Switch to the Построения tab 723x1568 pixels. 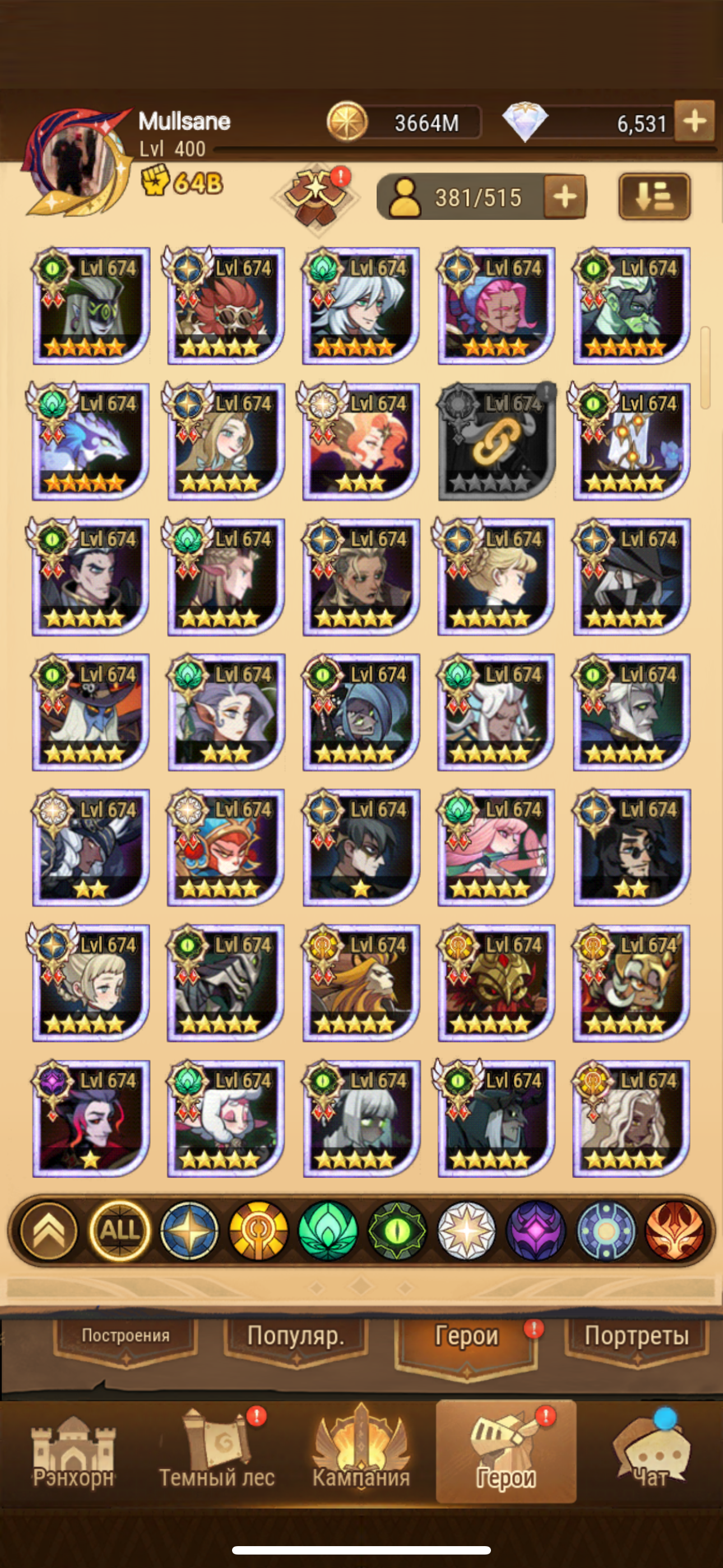click(x=126, y=1336)
